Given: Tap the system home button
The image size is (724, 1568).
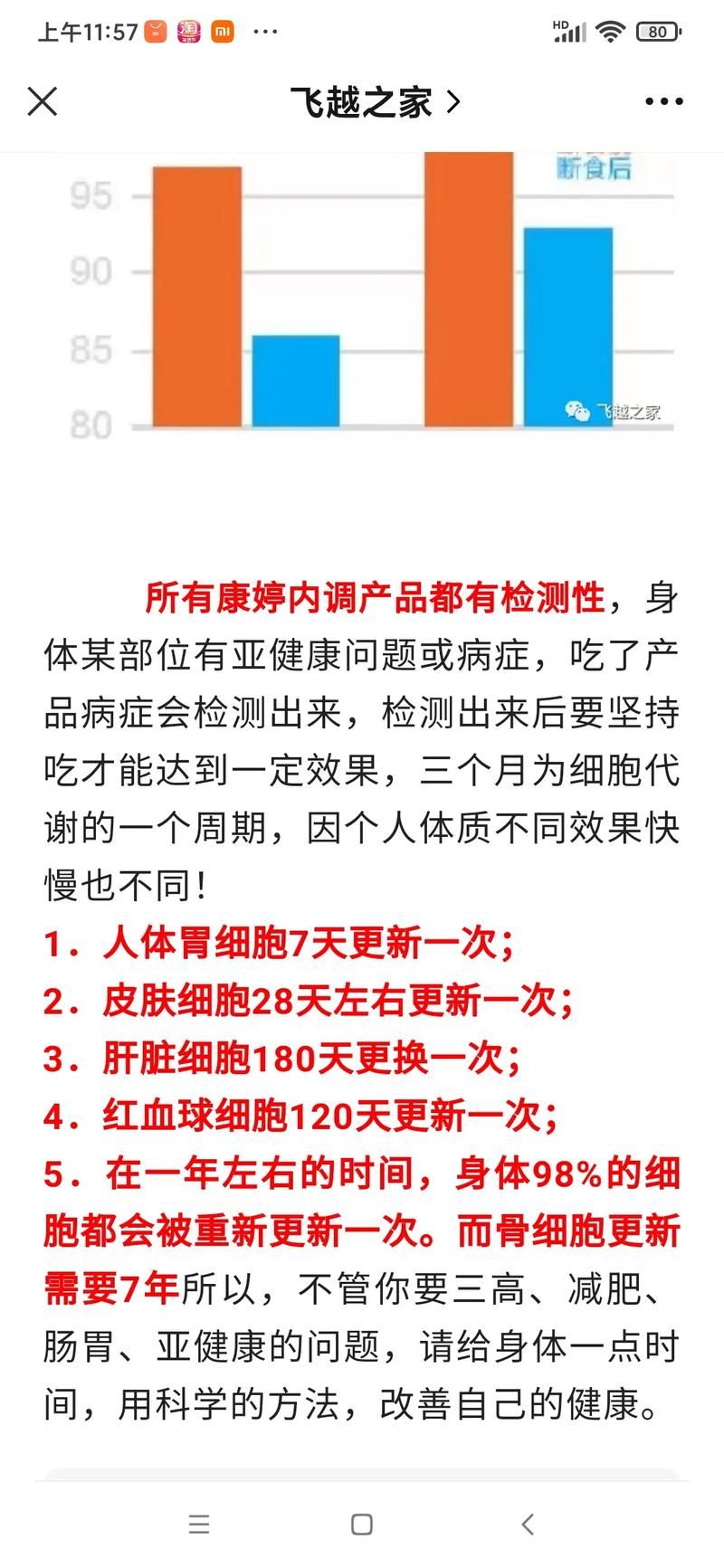Looking at the screenshot, I should click(x=362, y=1525).
